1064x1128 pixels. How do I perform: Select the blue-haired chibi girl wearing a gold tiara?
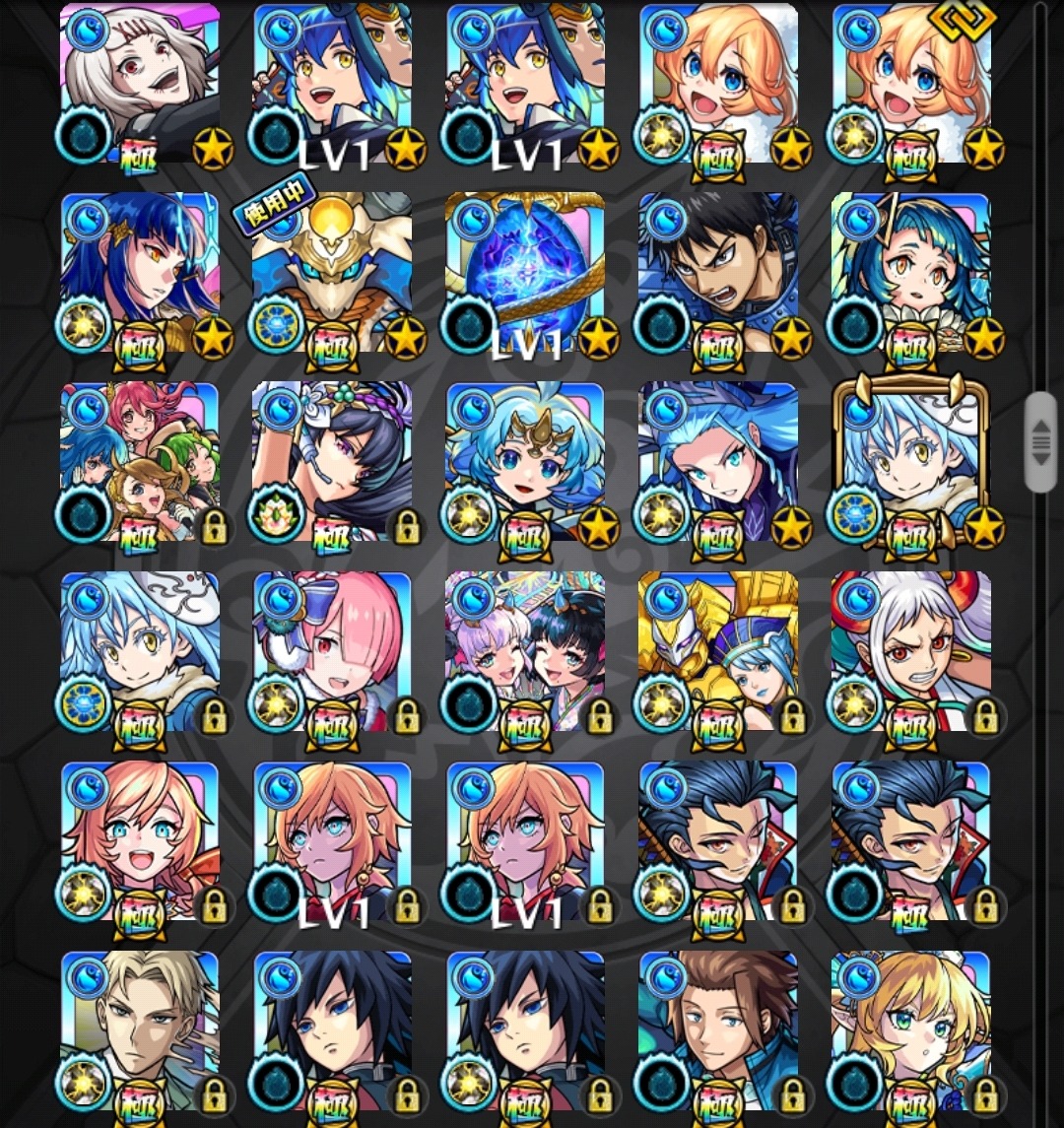pyautogui.click(x=525, y=462)
